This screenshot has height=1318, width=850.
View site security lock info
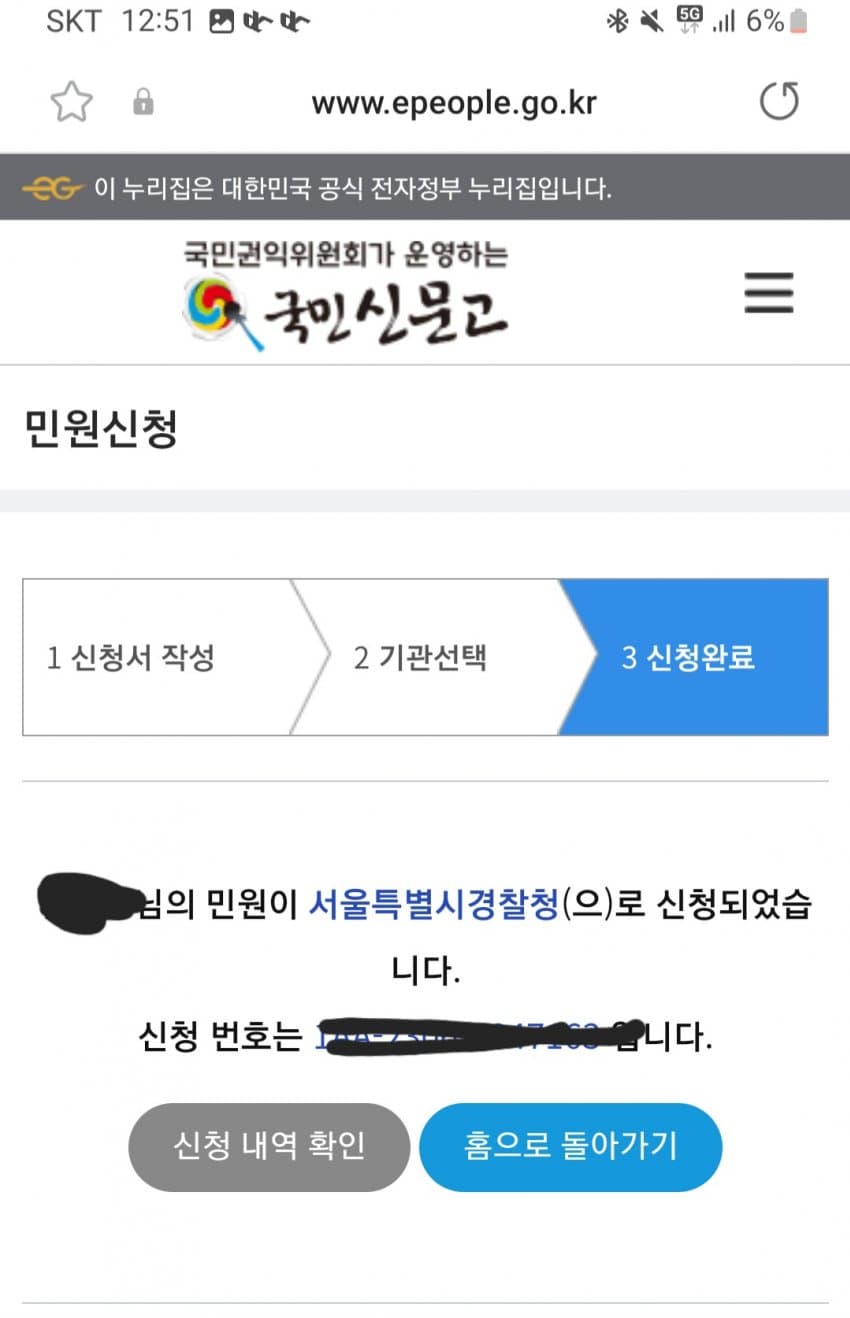(x=144, y=102)
